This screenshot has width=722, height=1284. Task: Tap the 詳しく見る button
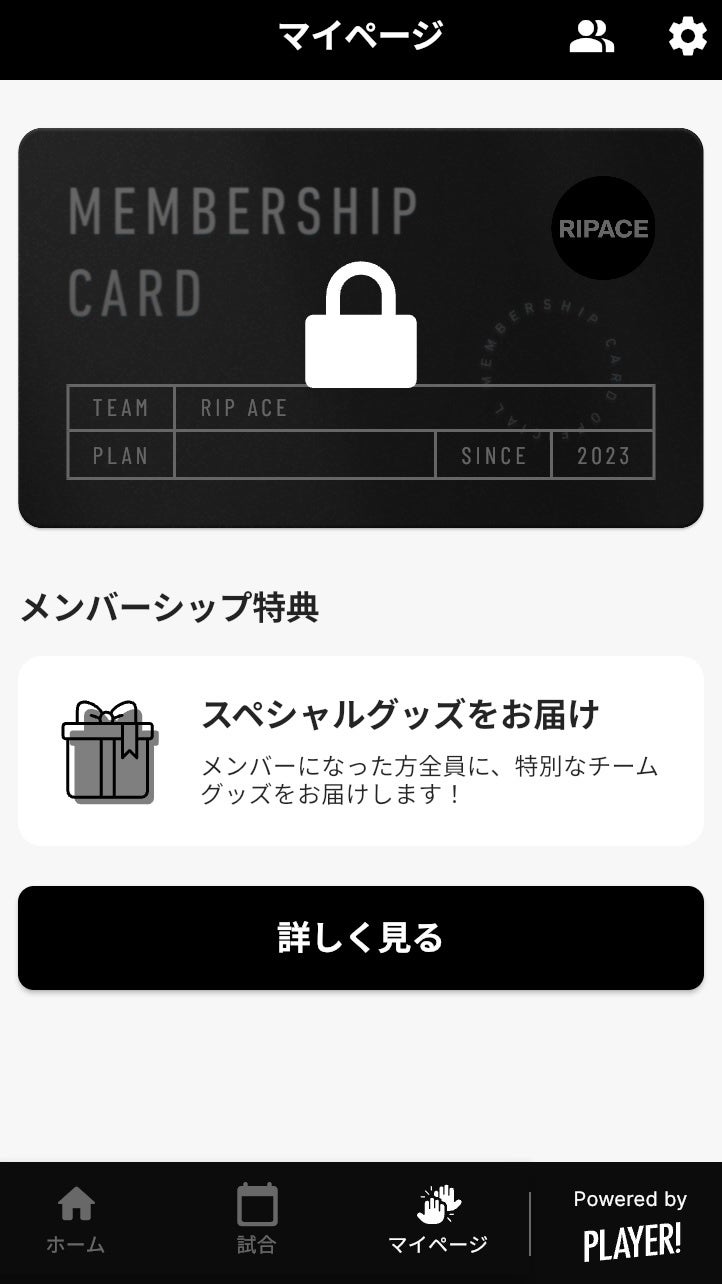(360, 938)
